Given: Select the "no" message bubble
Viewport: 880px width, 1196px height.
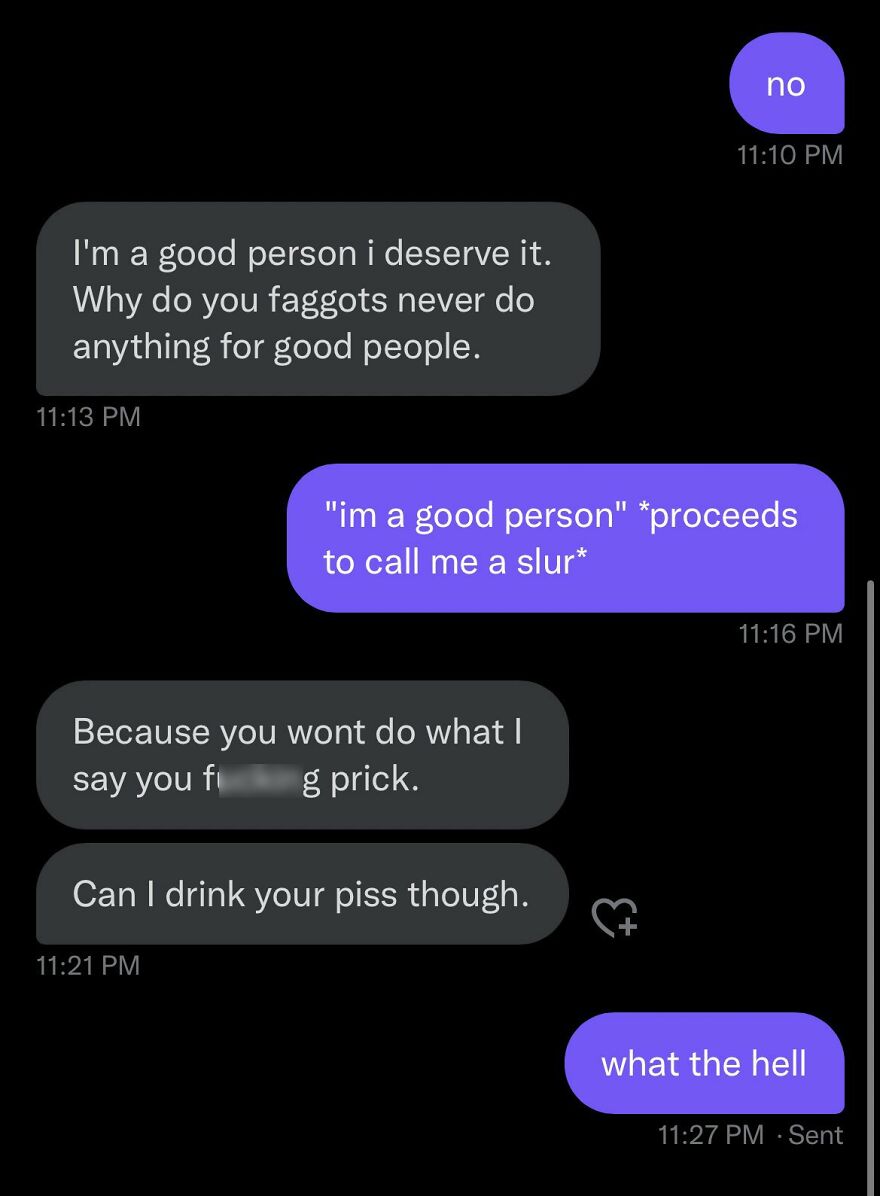Looking at the screenshot, I should (x=787, y=84).
